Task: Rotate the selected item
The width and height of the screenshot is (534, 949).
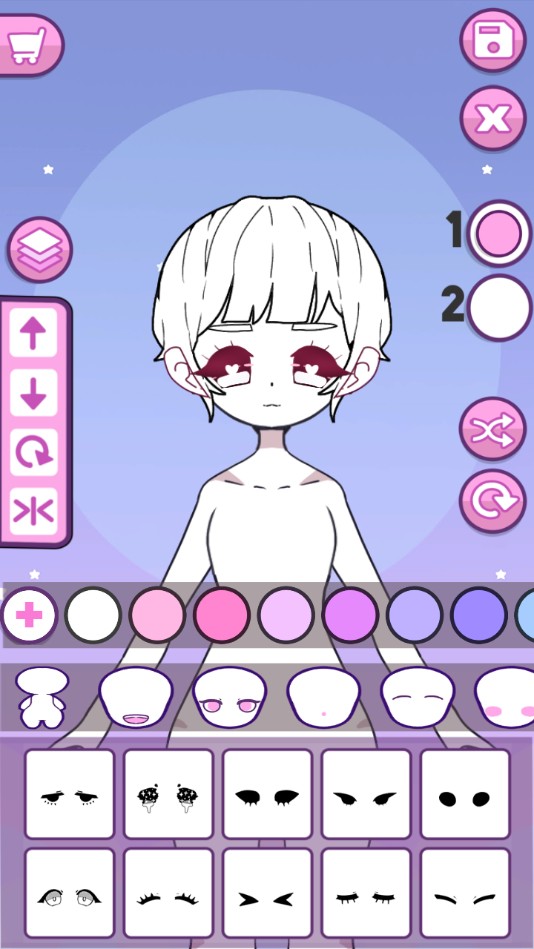Action: point(33,452)
